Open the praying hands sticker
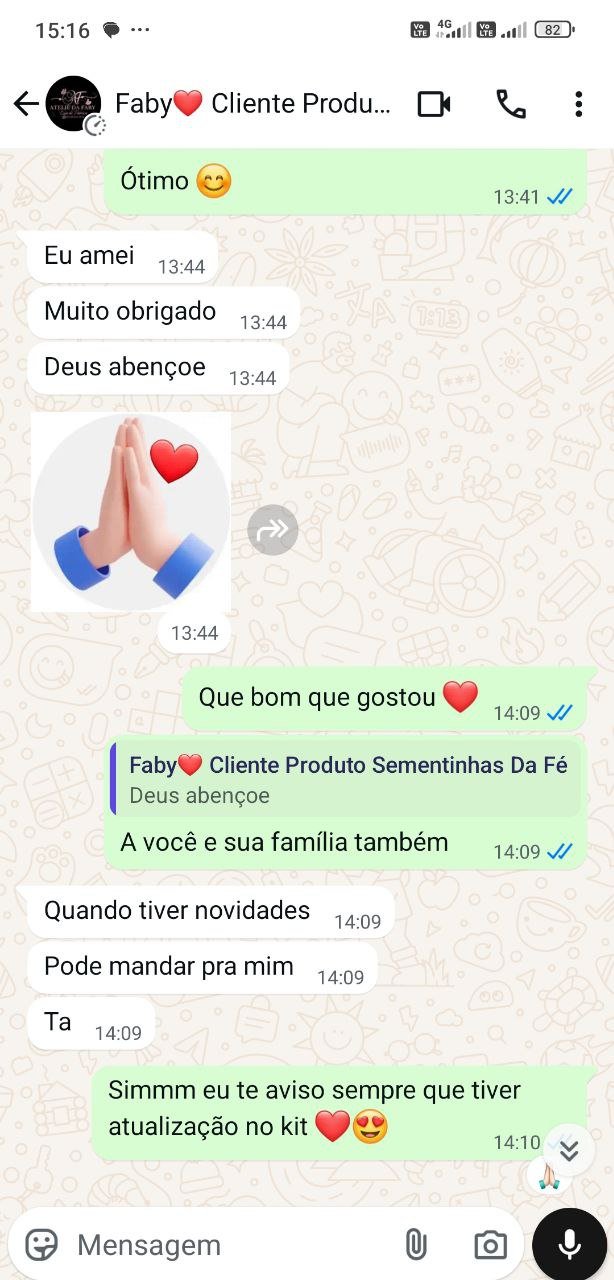 [131, 512]
